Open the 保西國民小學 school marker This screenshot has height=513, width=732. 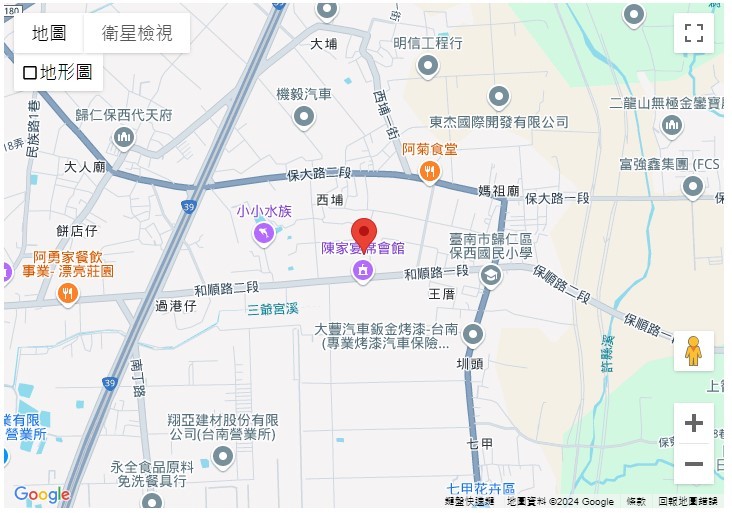pos(490,275)
